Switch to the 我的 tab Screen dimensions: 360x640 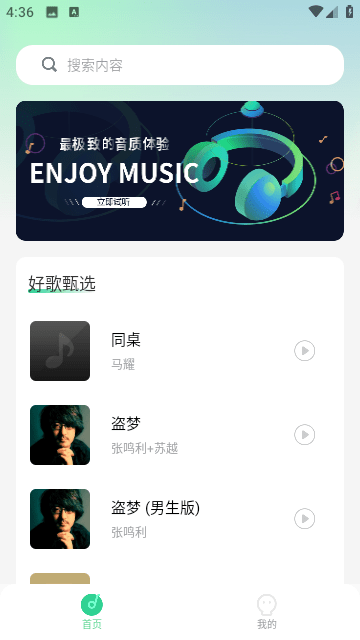click(x=267, y=612)
